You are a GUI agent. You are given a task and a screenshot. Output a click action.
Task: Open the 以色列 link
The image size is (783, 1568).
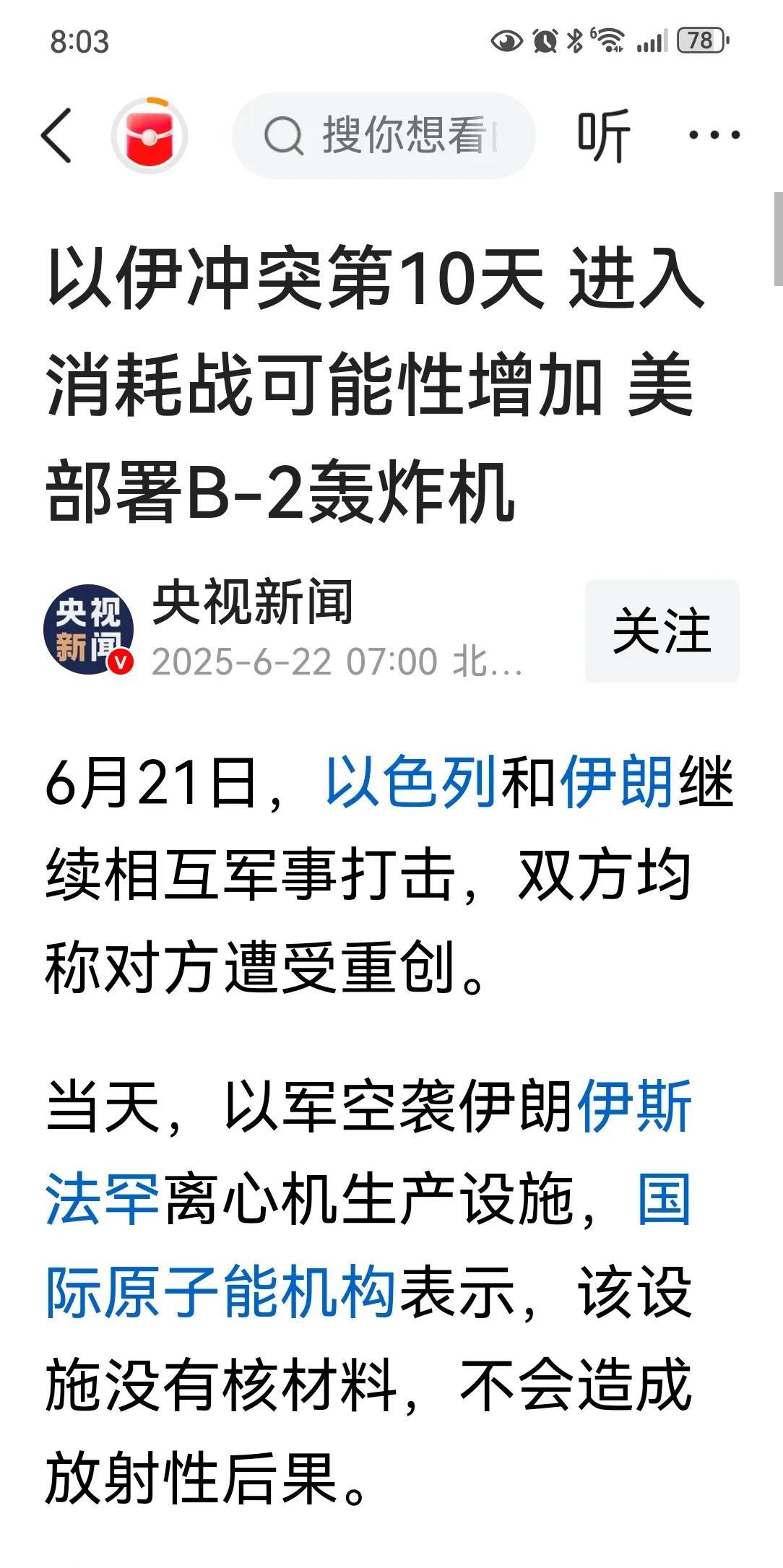411,783
